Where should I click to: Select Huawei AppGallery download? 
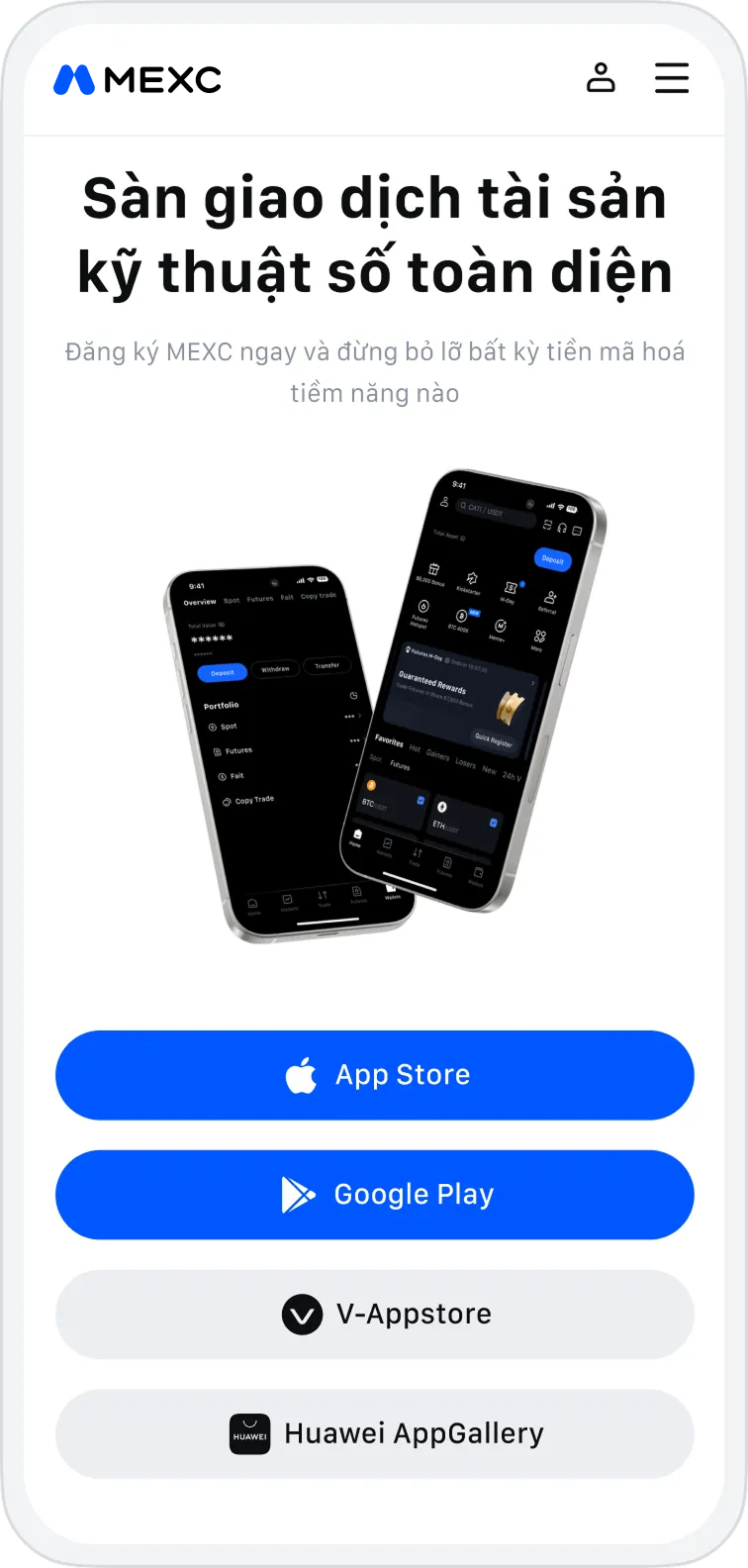[x=375, y=1434]
